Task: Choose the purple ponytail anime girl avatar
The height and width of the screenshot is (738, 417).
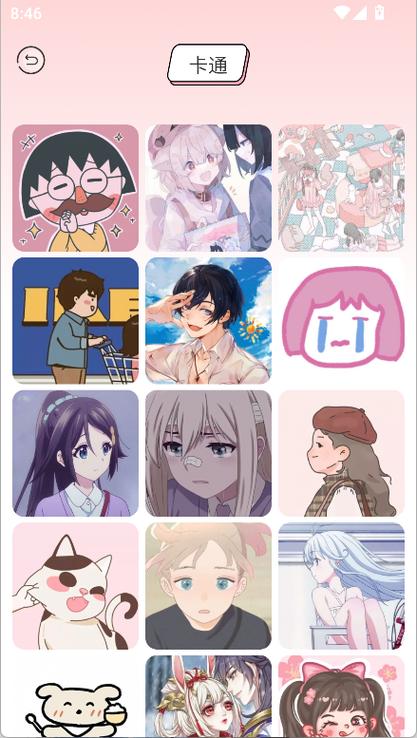Action: (x=75, y=453)
